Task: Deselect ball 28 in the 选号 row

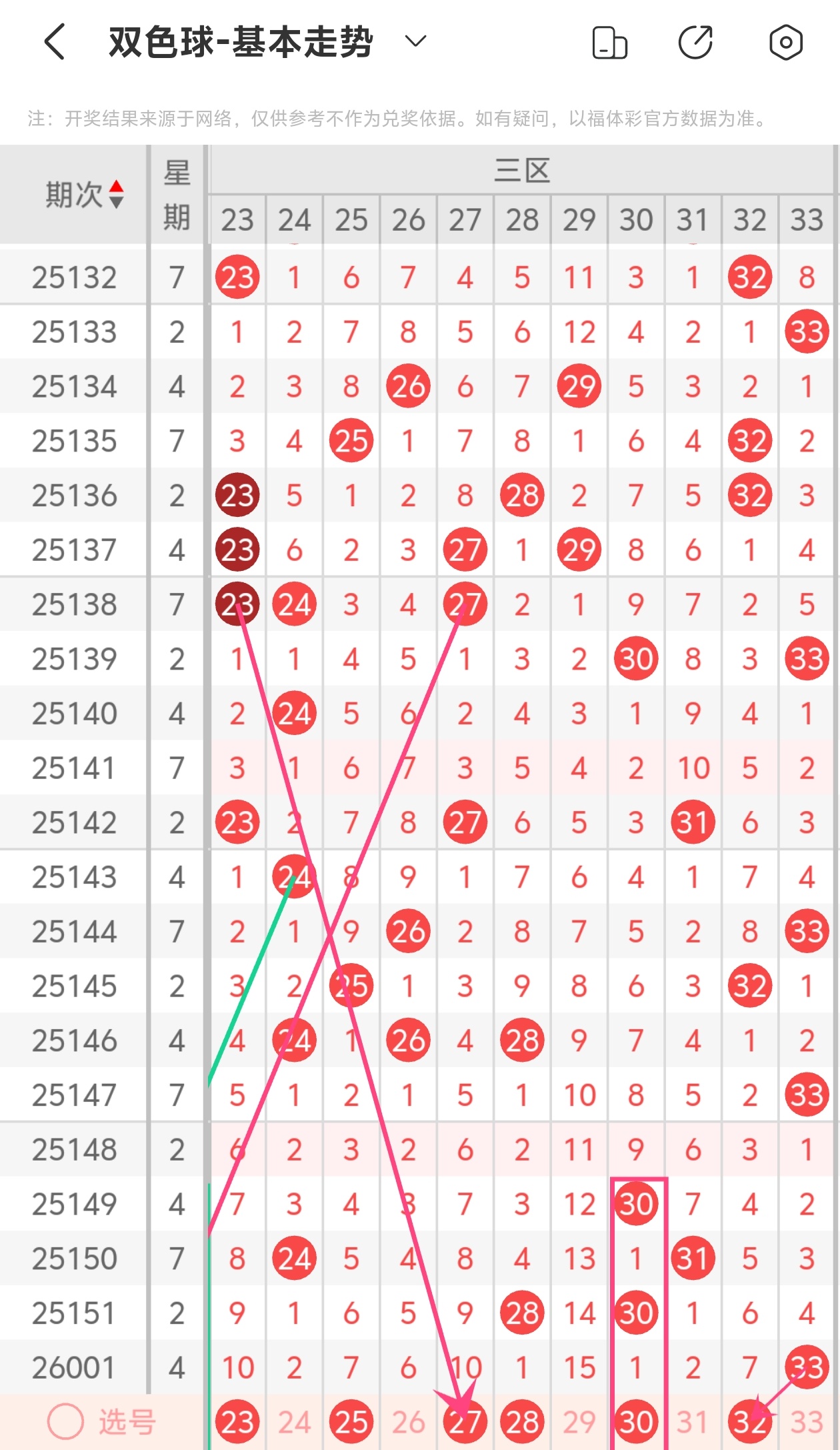Action: tap(522, 1422)
